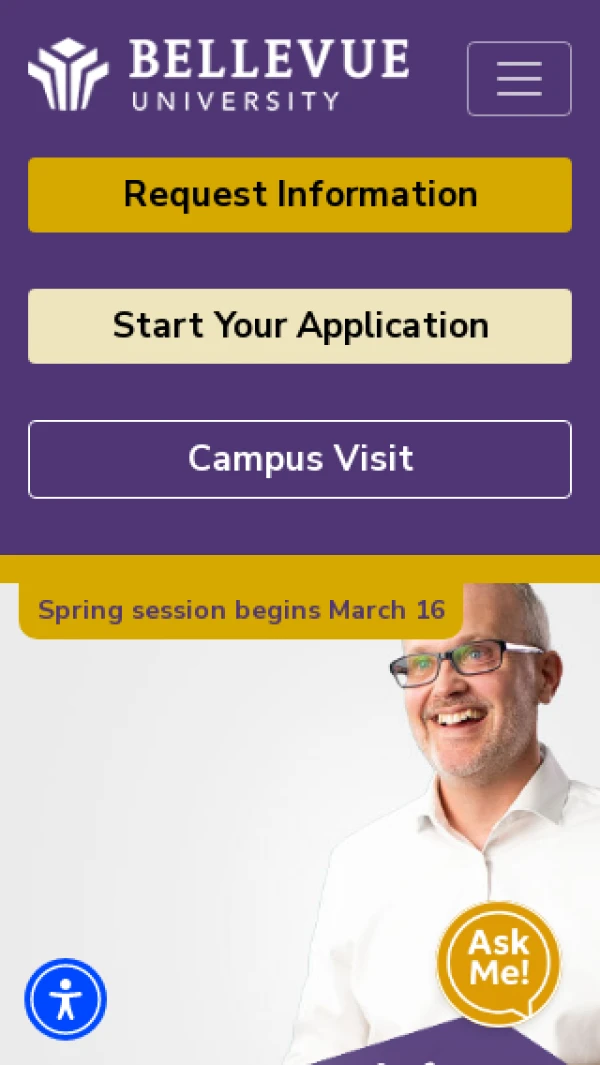Choose the Campus Visit button

click(x=300, y=459)
